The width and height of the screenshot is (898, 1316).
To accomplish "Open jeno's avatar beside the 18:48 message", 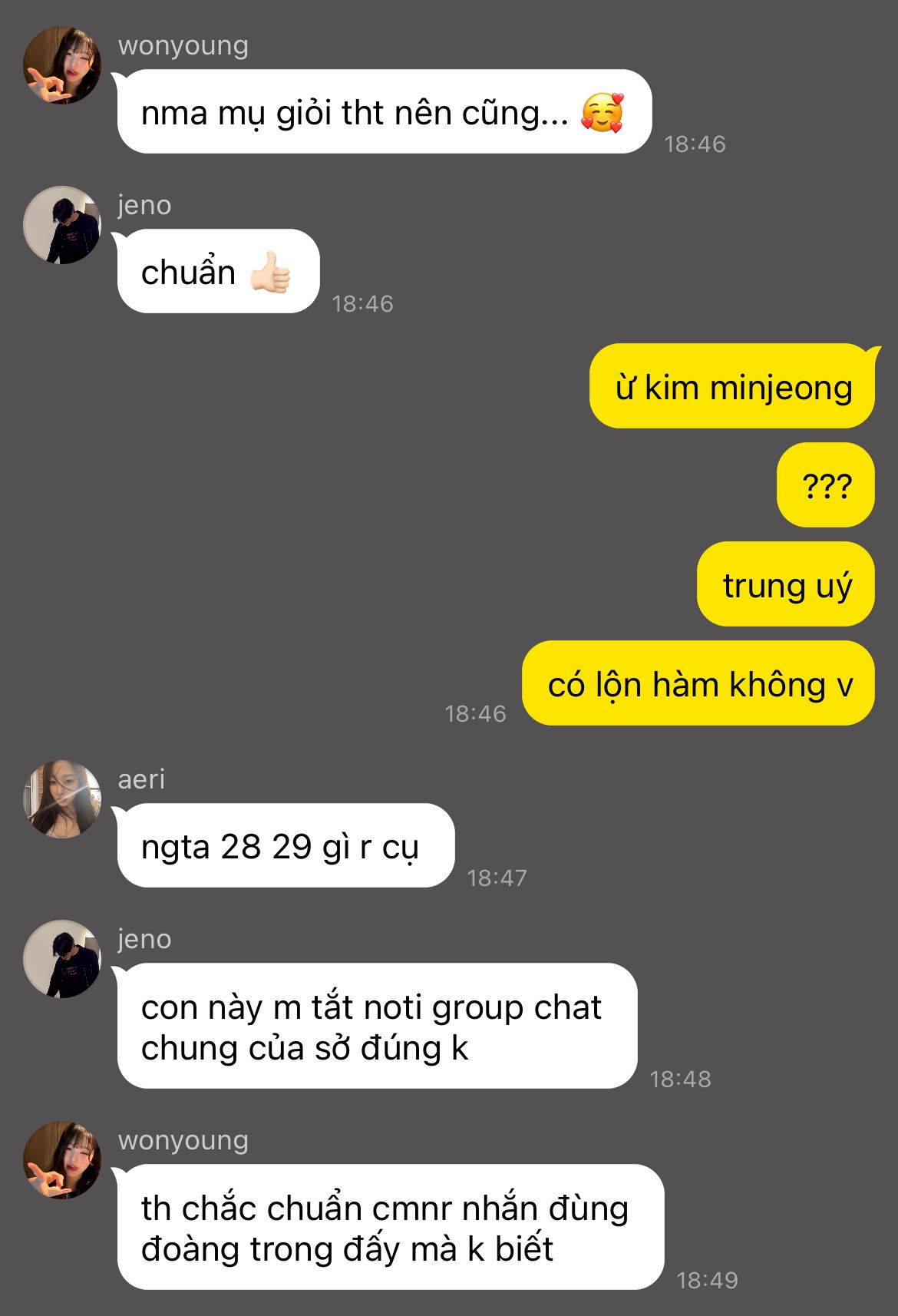I will click(62, 959).
